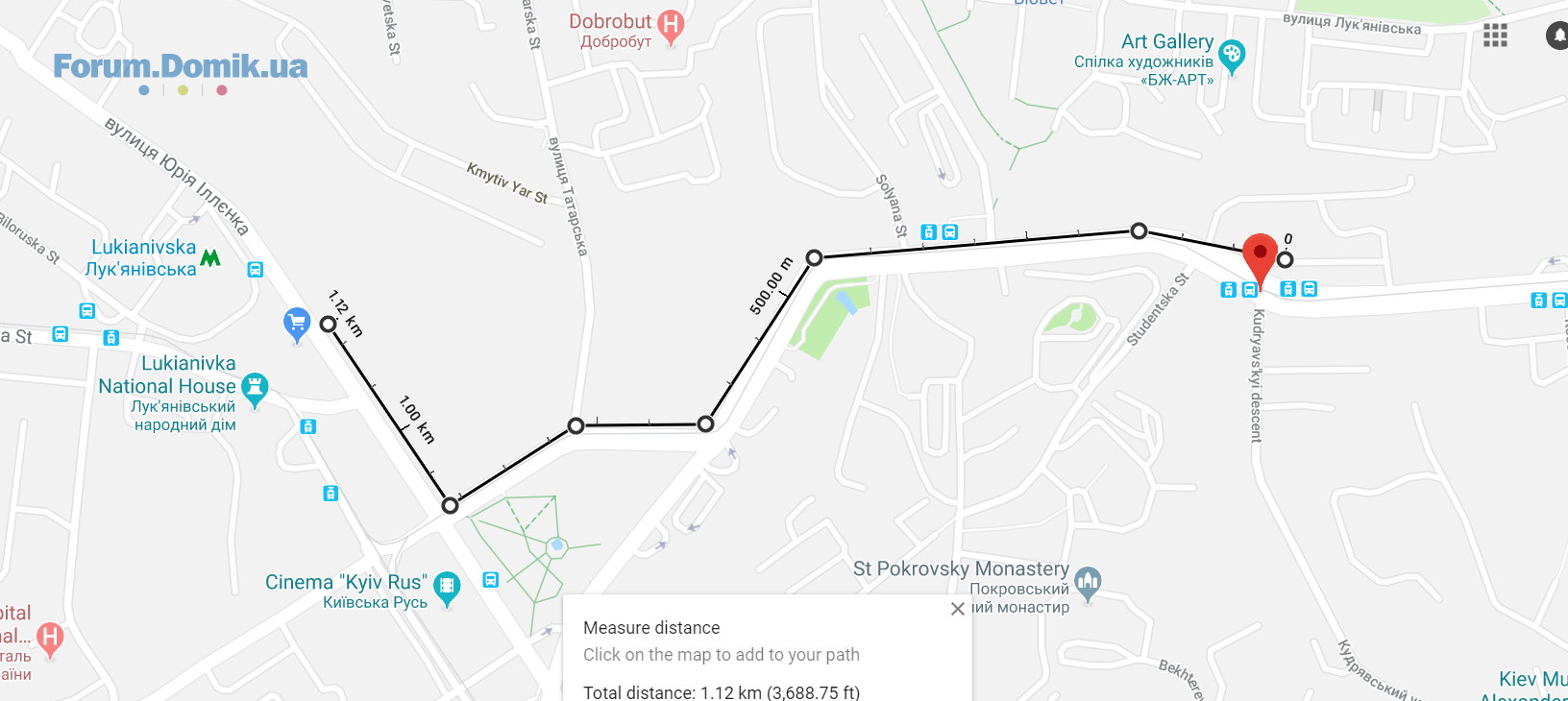Tap the 1.12 km measurement endpoint
Viewport: 1568px width, 701px height.
[x=329, y=325]
